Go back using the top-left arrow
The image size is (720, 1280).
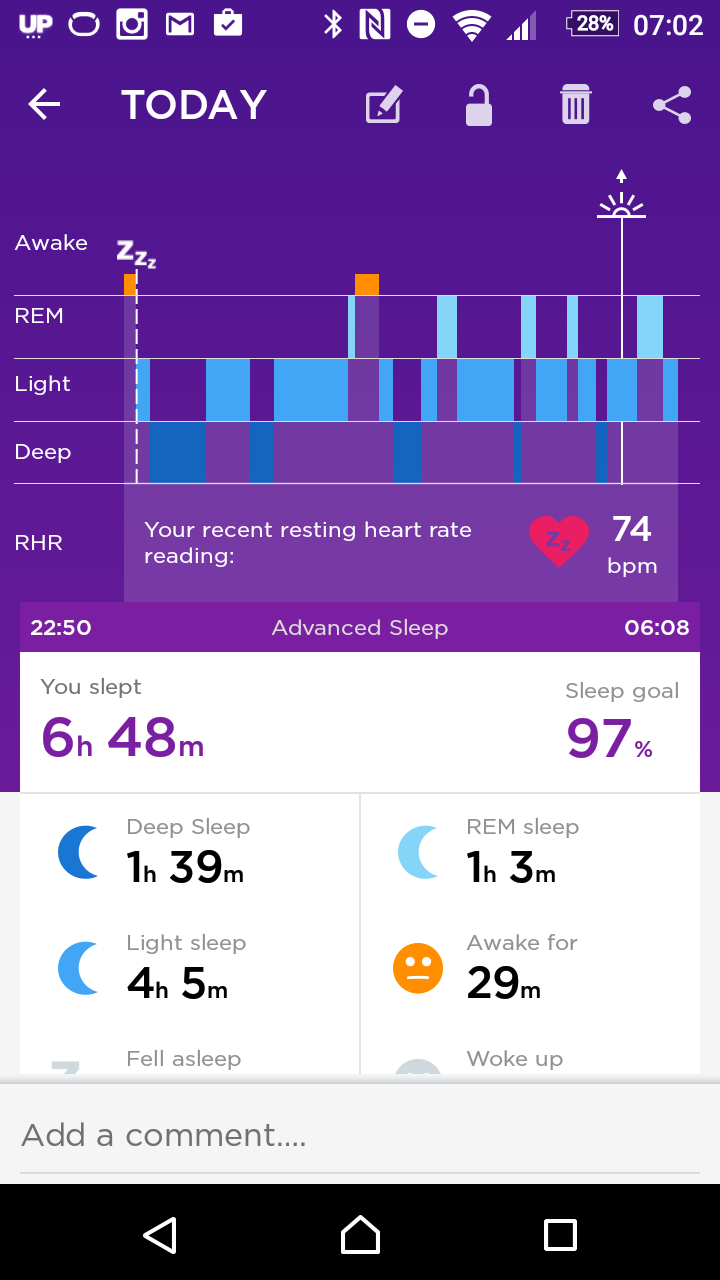pos(44,104)
